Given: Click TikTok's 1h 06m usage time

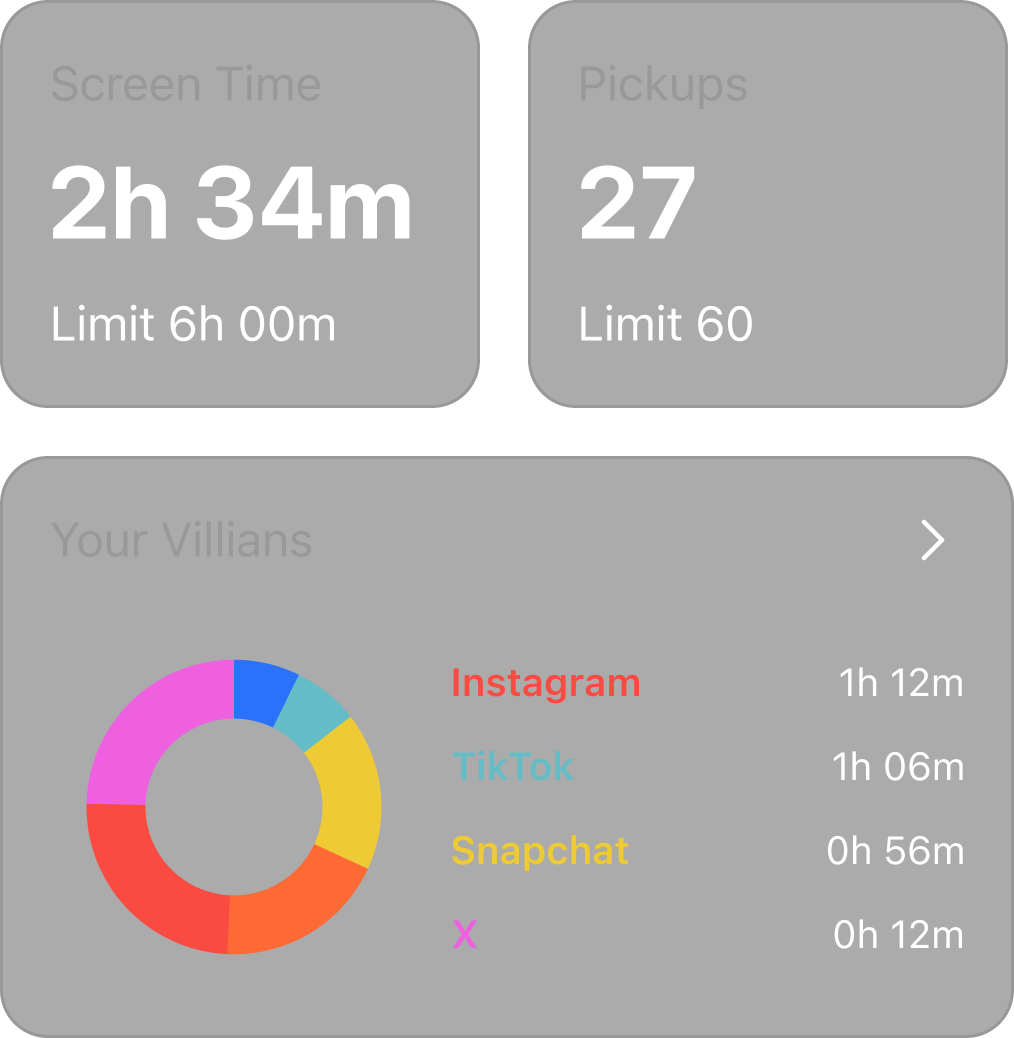Looking at the screenshot, I should coord(898,768).
